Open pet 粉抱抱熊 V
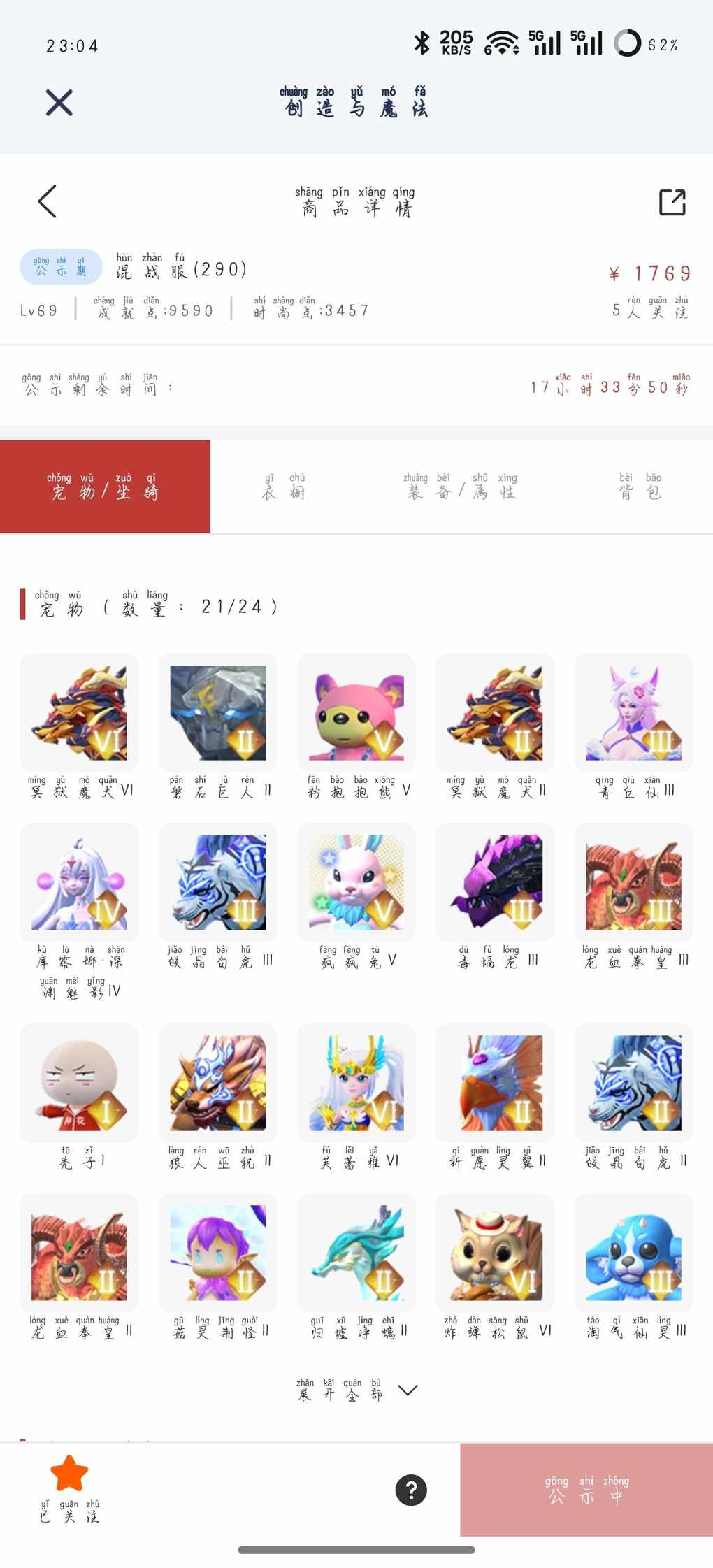The image size is (713, 1568). tap(356, 713)
